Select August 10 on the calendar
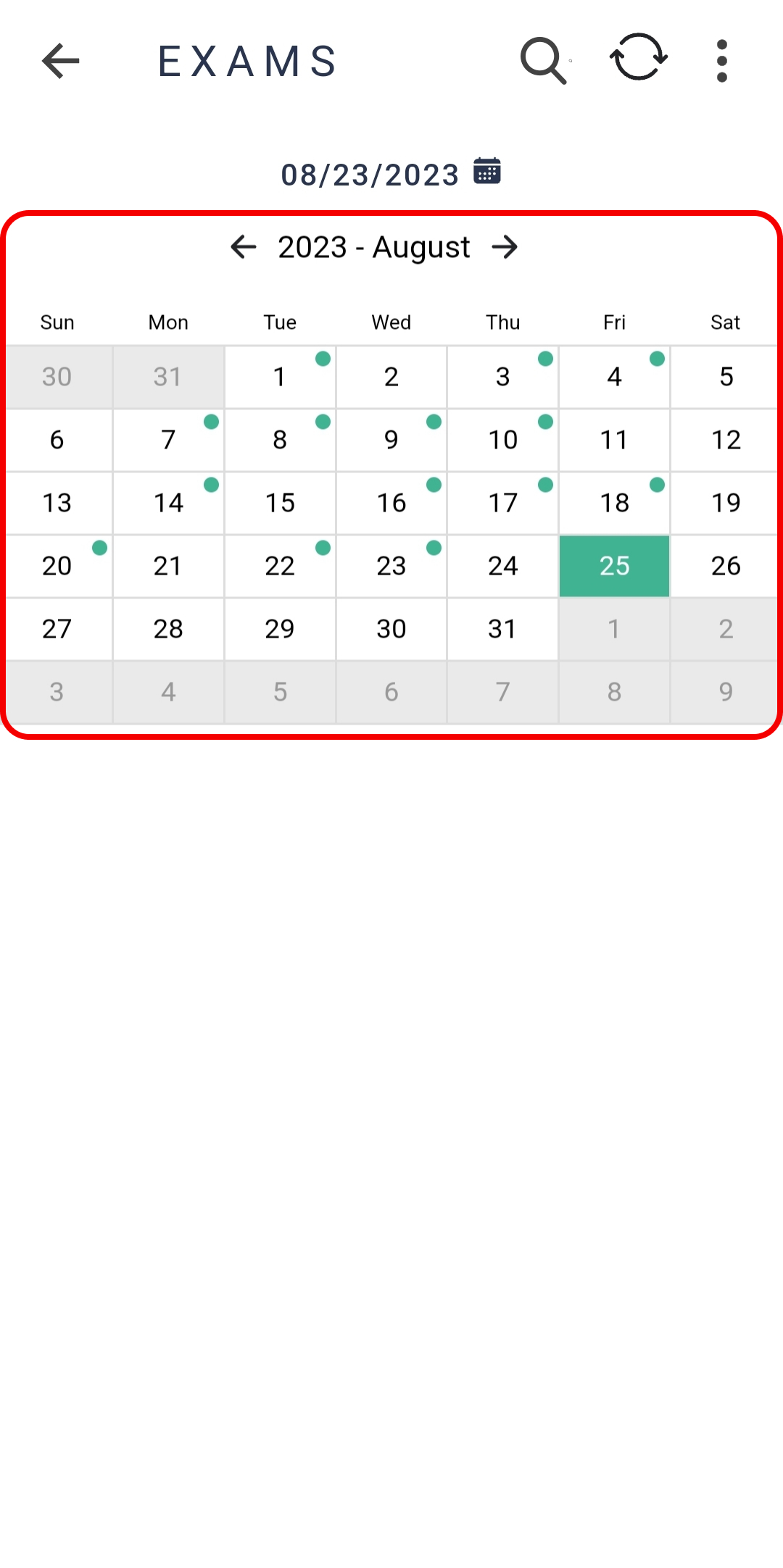This screenshot has width=783, height=1568. [503, 440]
